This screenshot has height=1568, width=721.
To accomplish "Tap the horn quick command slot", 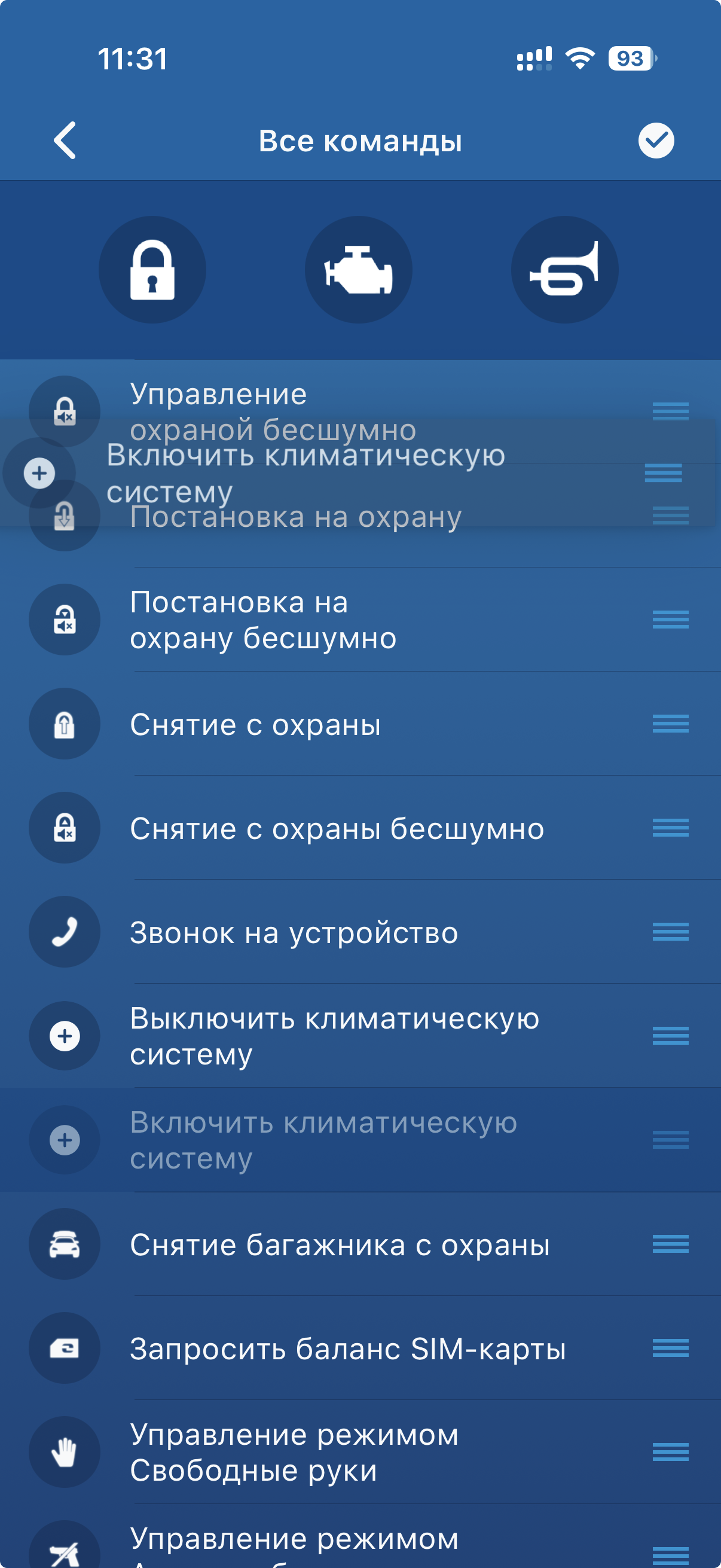I will pyautogui.click(x=564, y=270).
